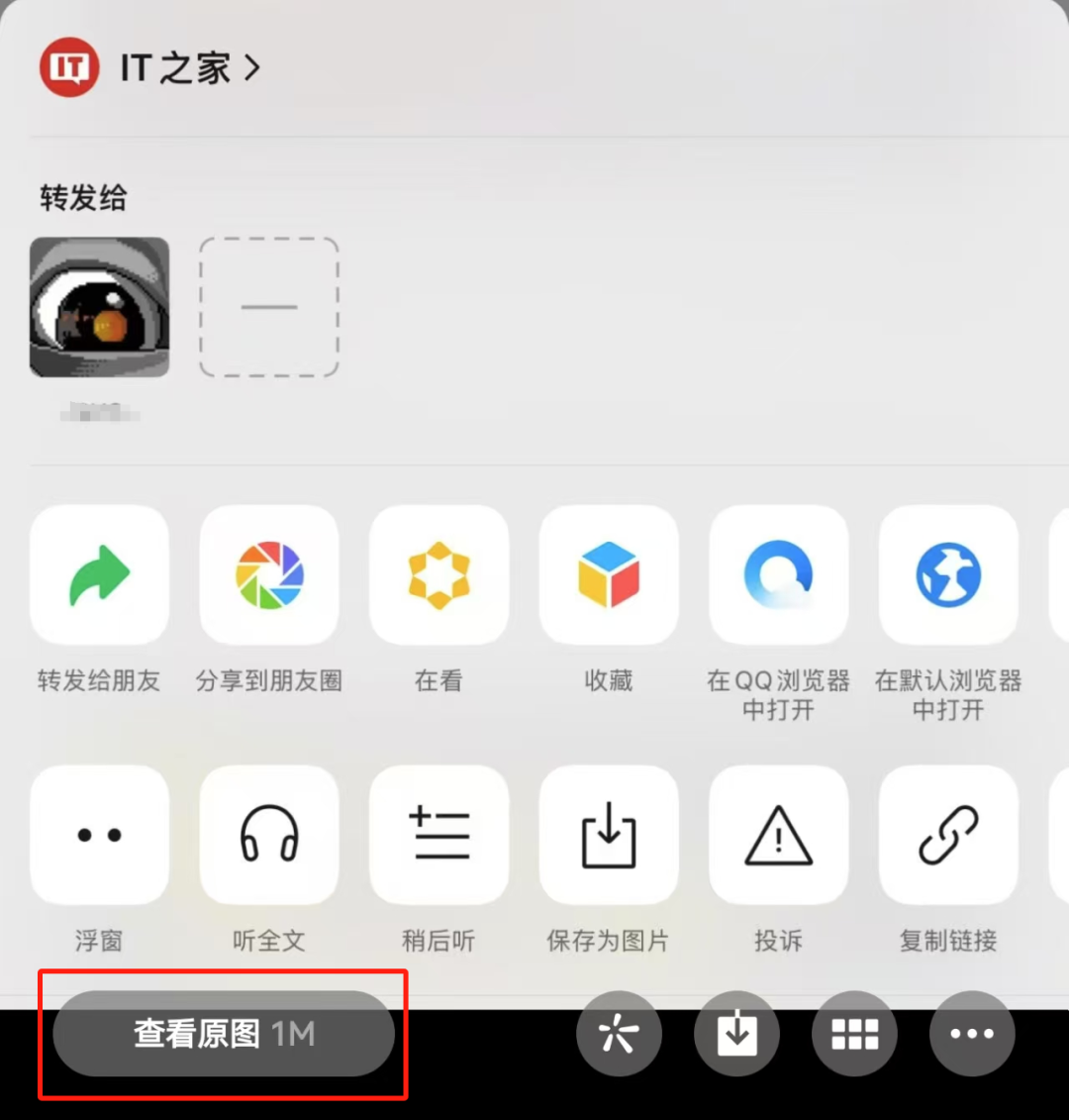Add to 稍后听 listen later list
The height and width of the screenshot is (1120, 1069).
[x=438, y=835]
